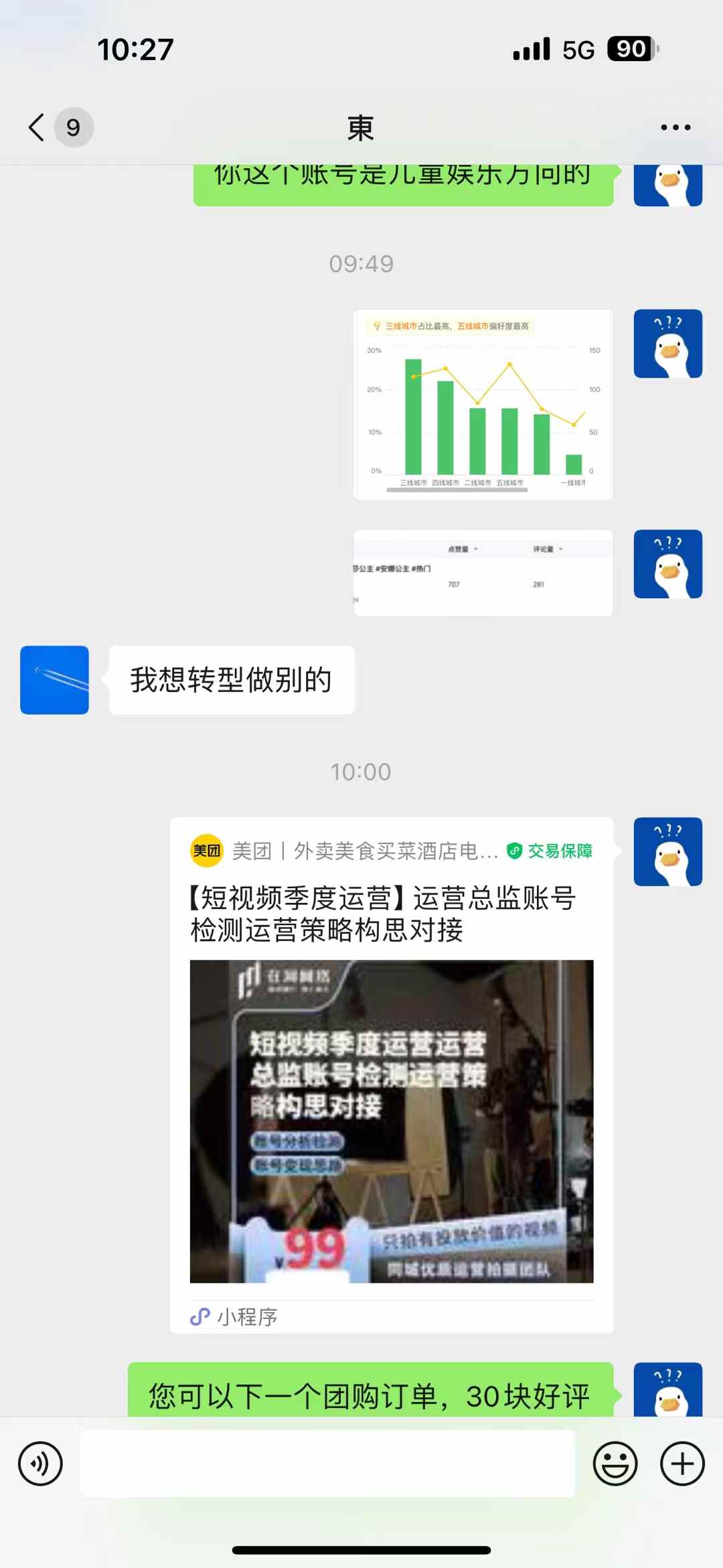Open the chat info overflow menu
Image resolution: width=723 pixels, height=1568 pixels.
pos(675,127)
